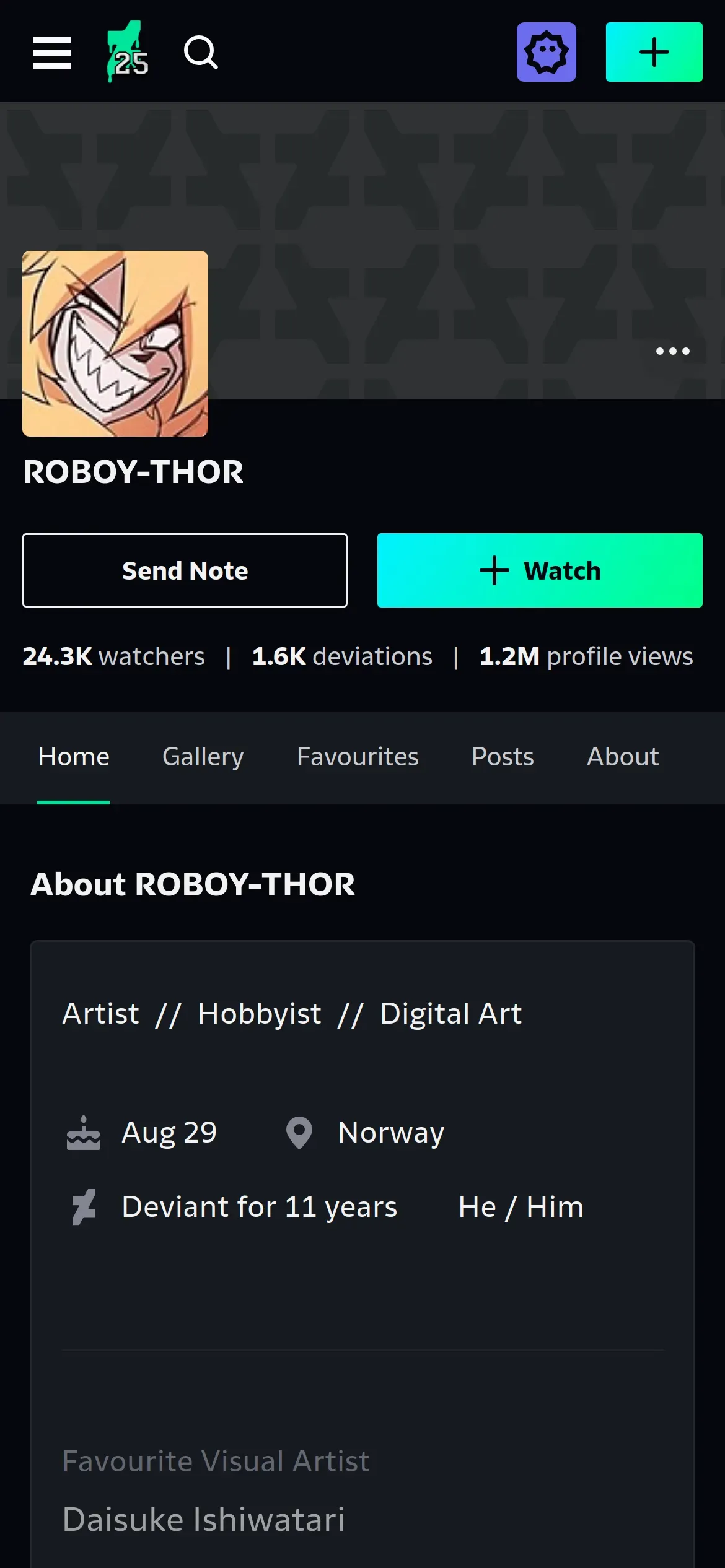The image size is (725, 1568).
Task: Open the hamburger navigation menu
Action: tap(52, 53)
